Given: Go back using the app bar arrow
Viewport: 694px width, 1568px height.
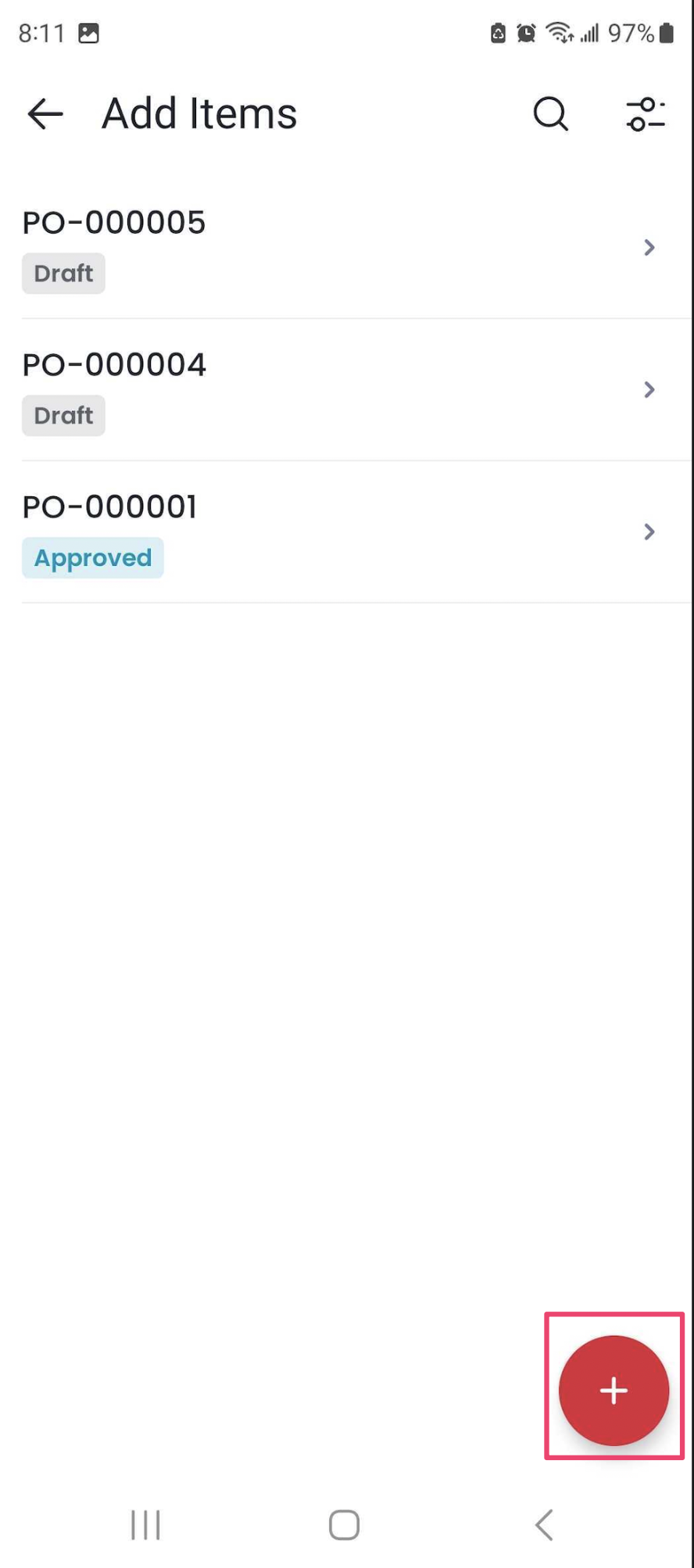Looking at the screenshot, I should pos(45,114).
